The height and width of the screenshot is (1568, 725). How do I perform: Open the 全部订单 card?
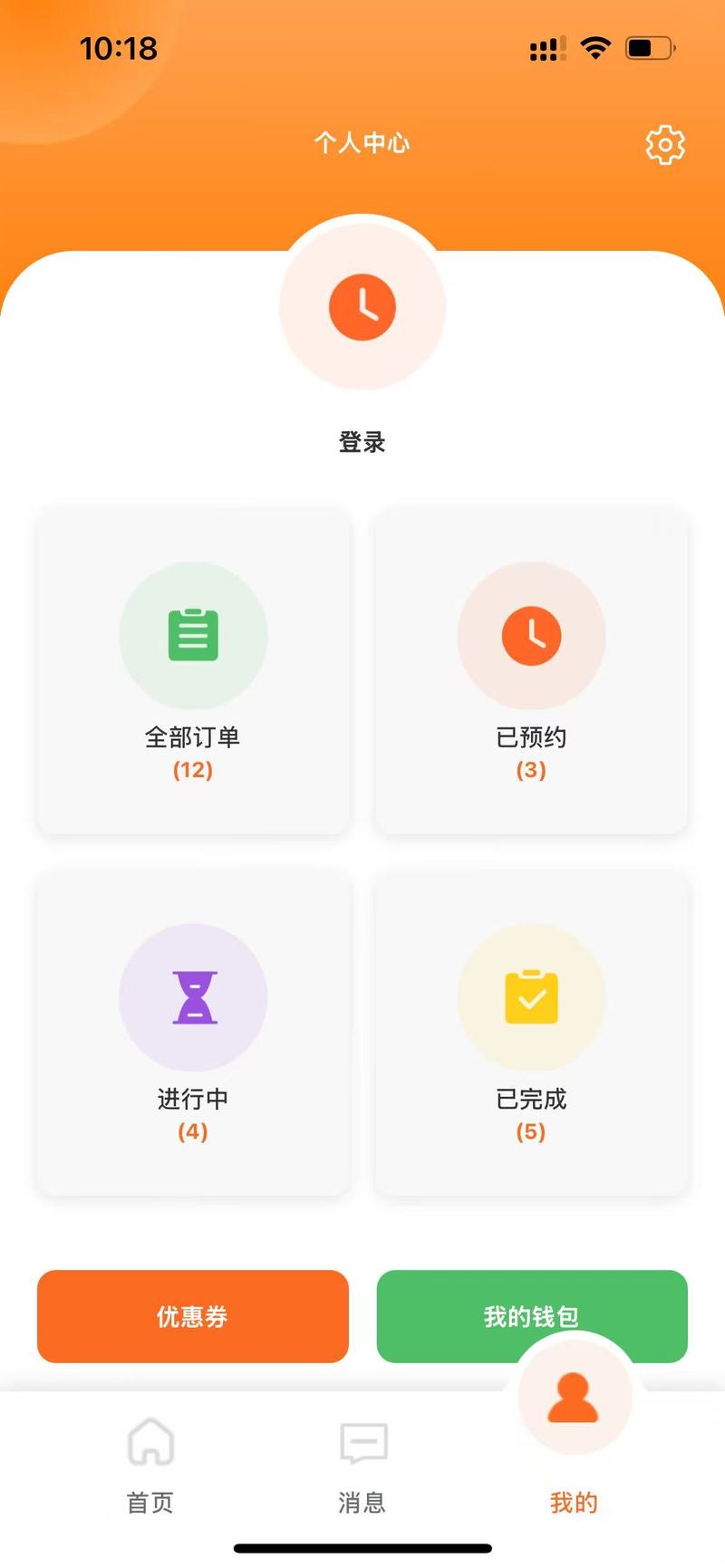[193, 671]
